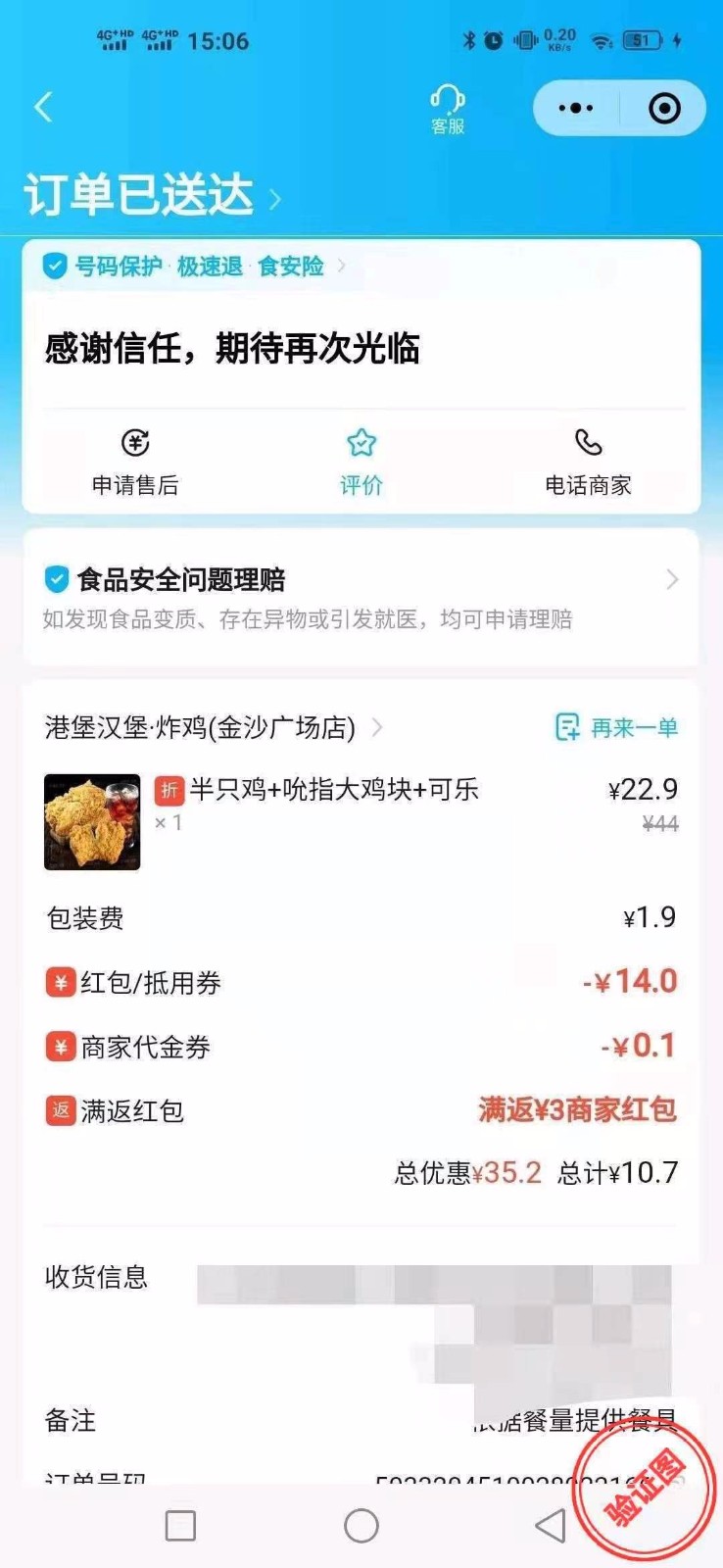Rate the order with 评价
723x1568 pixels.
tap(361, 462)
